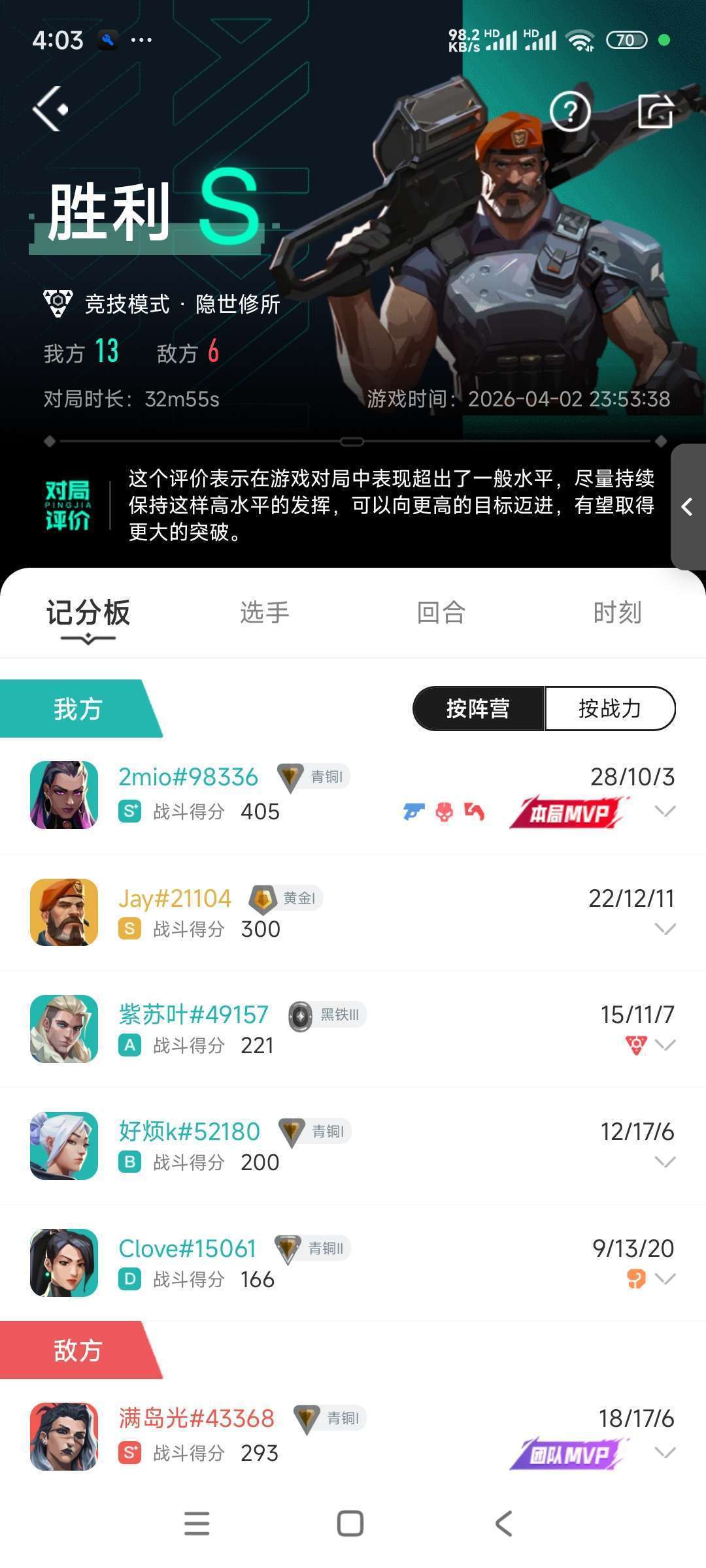The width and height of the screenshot is (706, 1568).
Task: Select the competitive mode emblem icon
Action: point(58,302)
